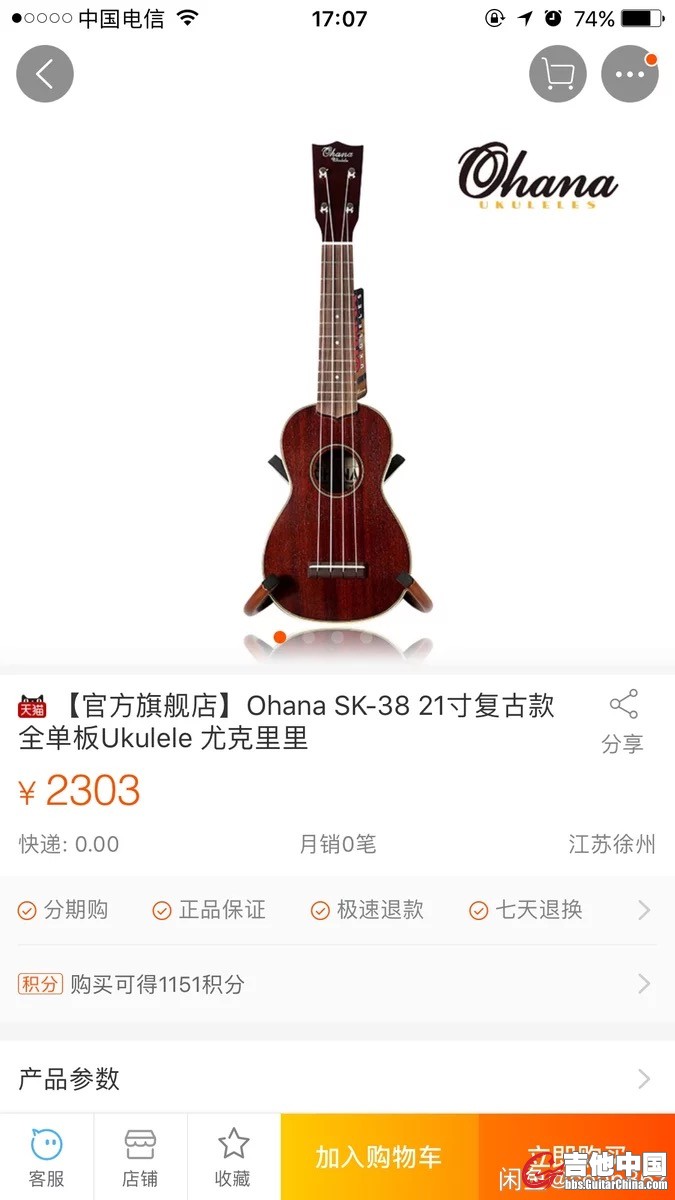Open the shopping cart icon

click(557, 74)
